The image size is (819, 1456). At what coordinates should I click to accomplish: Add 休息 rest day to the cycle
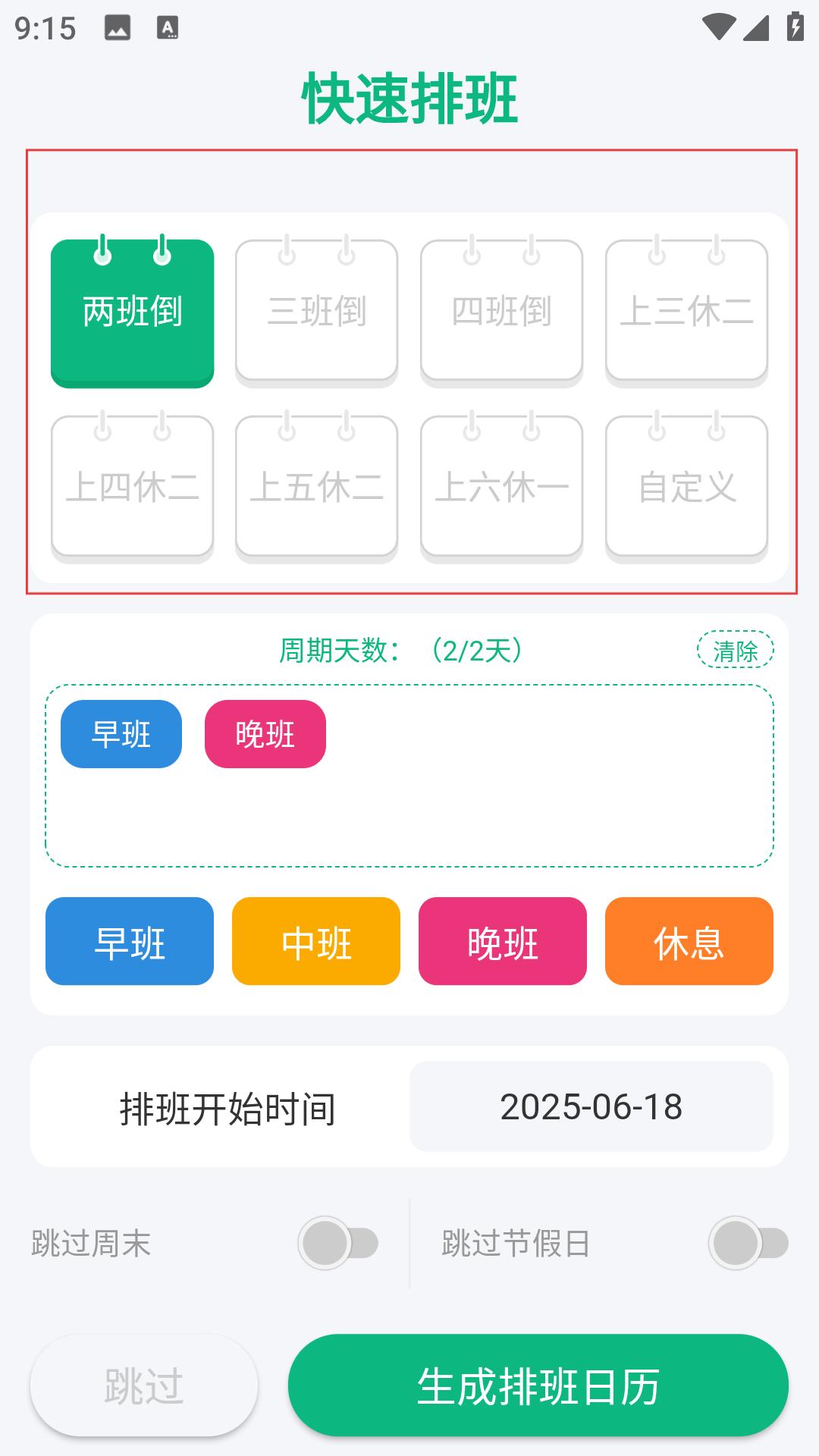689,941
